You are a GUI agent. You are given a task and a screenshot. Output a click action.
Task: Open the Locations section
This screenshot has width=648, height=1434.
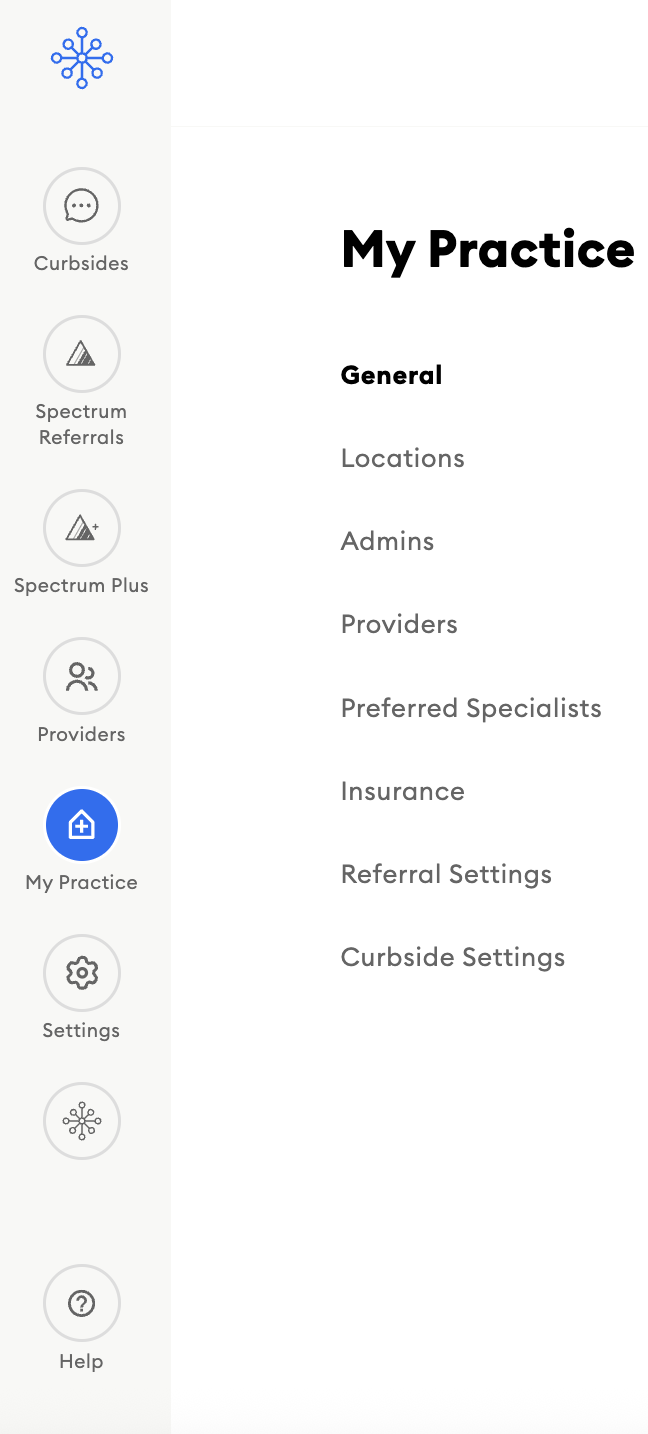pos(402,458)
